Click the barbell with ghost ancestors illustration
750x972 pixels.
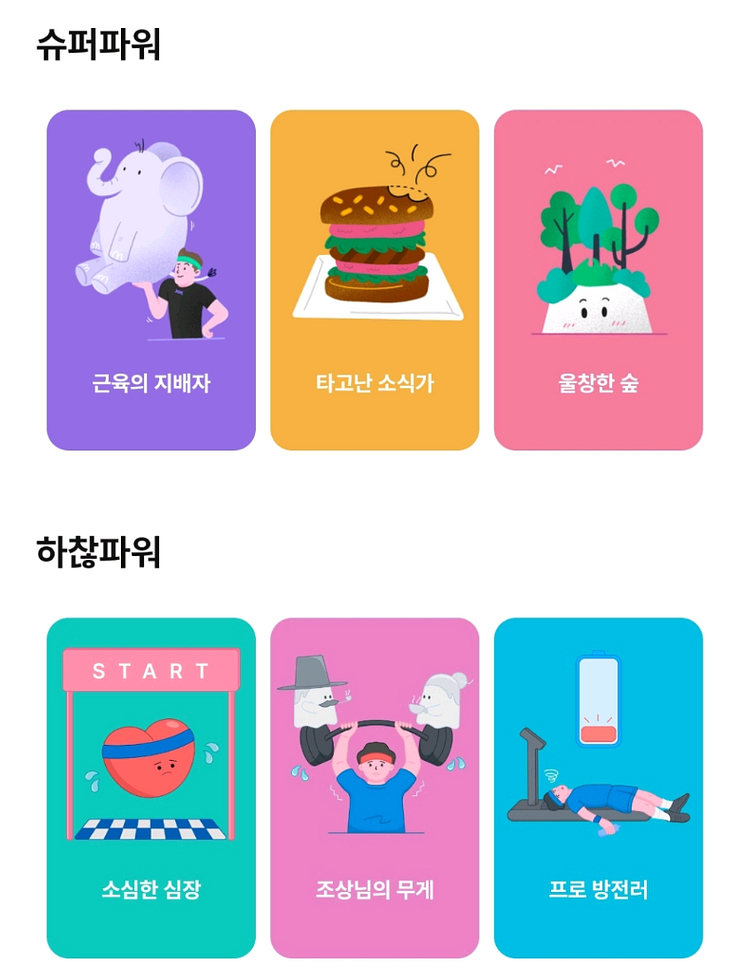(x=375, y=730)
